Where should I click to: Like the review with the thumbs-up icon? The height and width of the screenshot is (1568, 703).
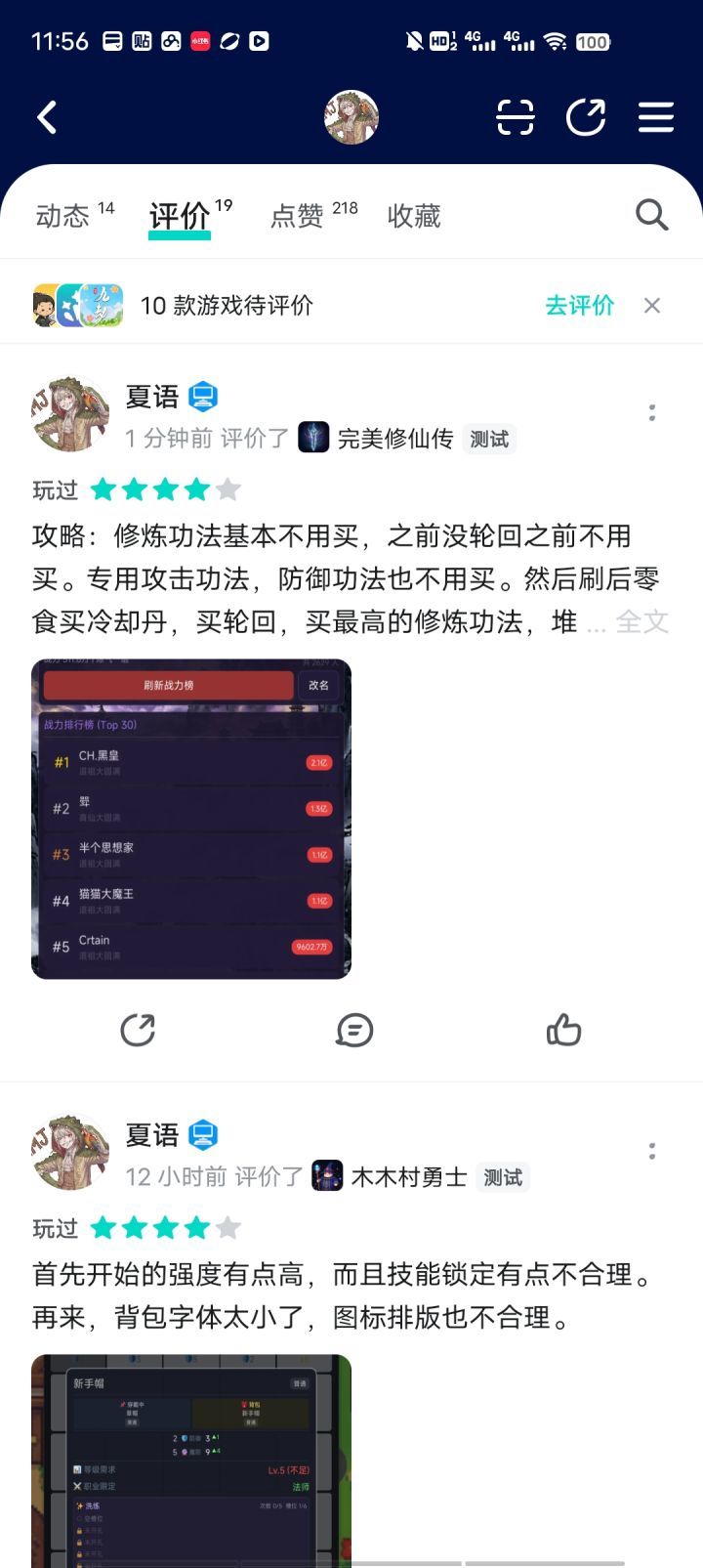[564, 1030]
